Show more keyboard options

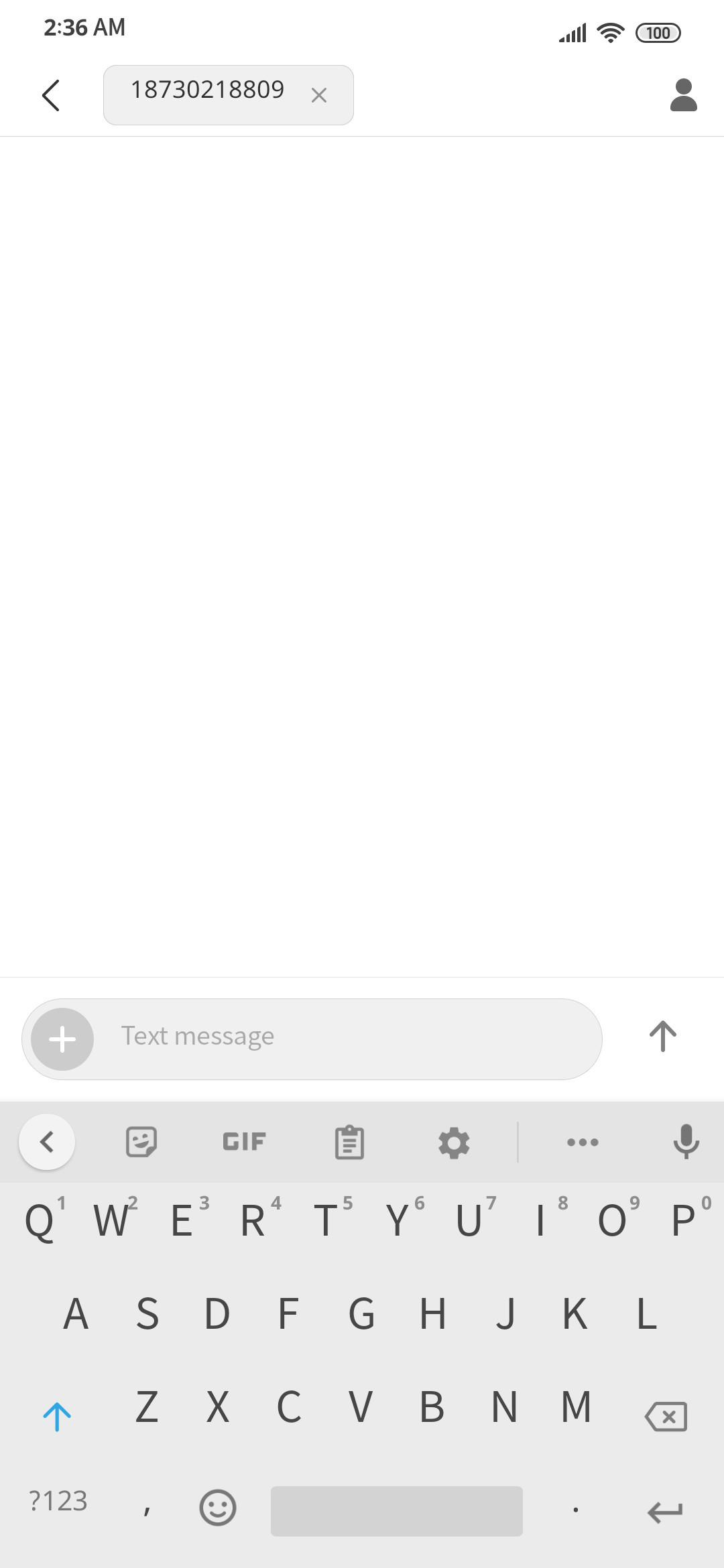pyautogui.click(x=583, y=1142)
